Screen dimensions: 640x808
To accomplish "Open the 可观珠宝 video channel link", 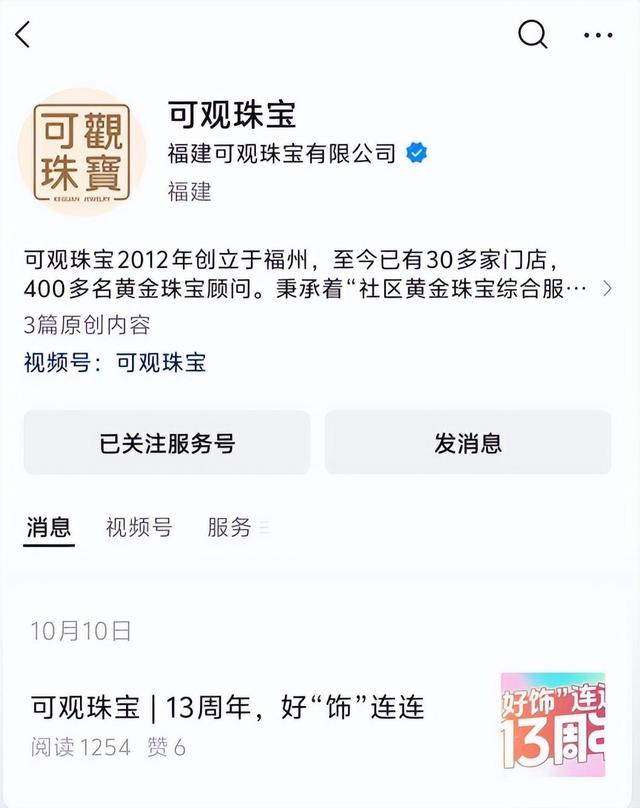I will [161, 362].
